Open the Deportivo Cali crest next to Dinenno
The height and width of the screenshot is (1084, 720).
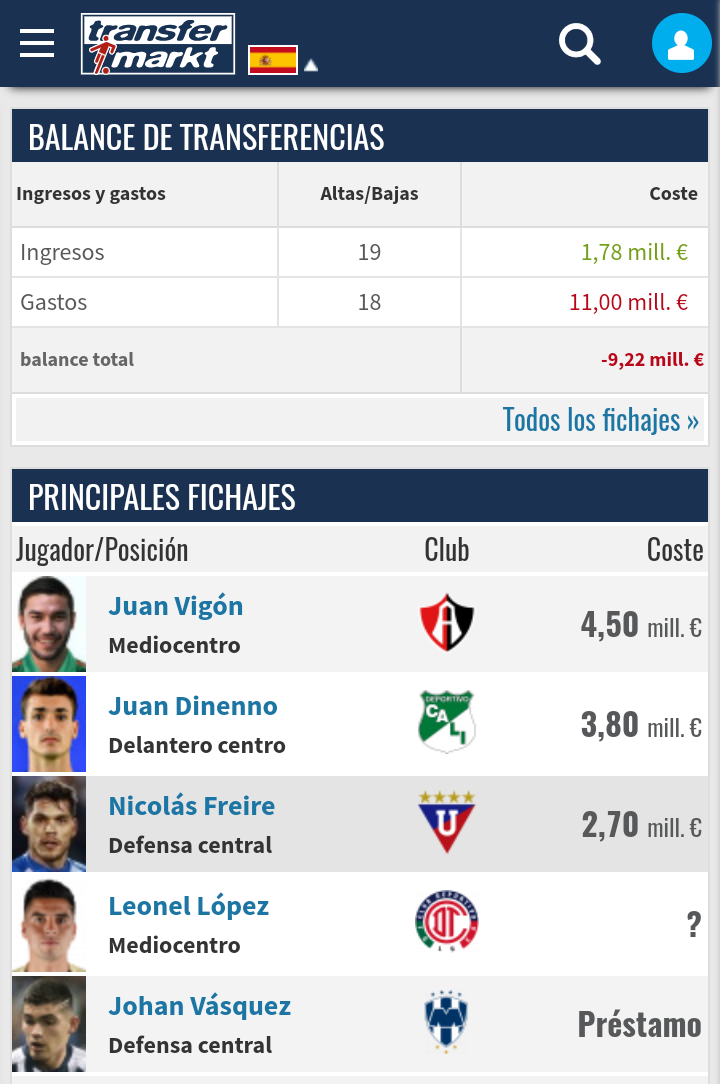point(446,722)
